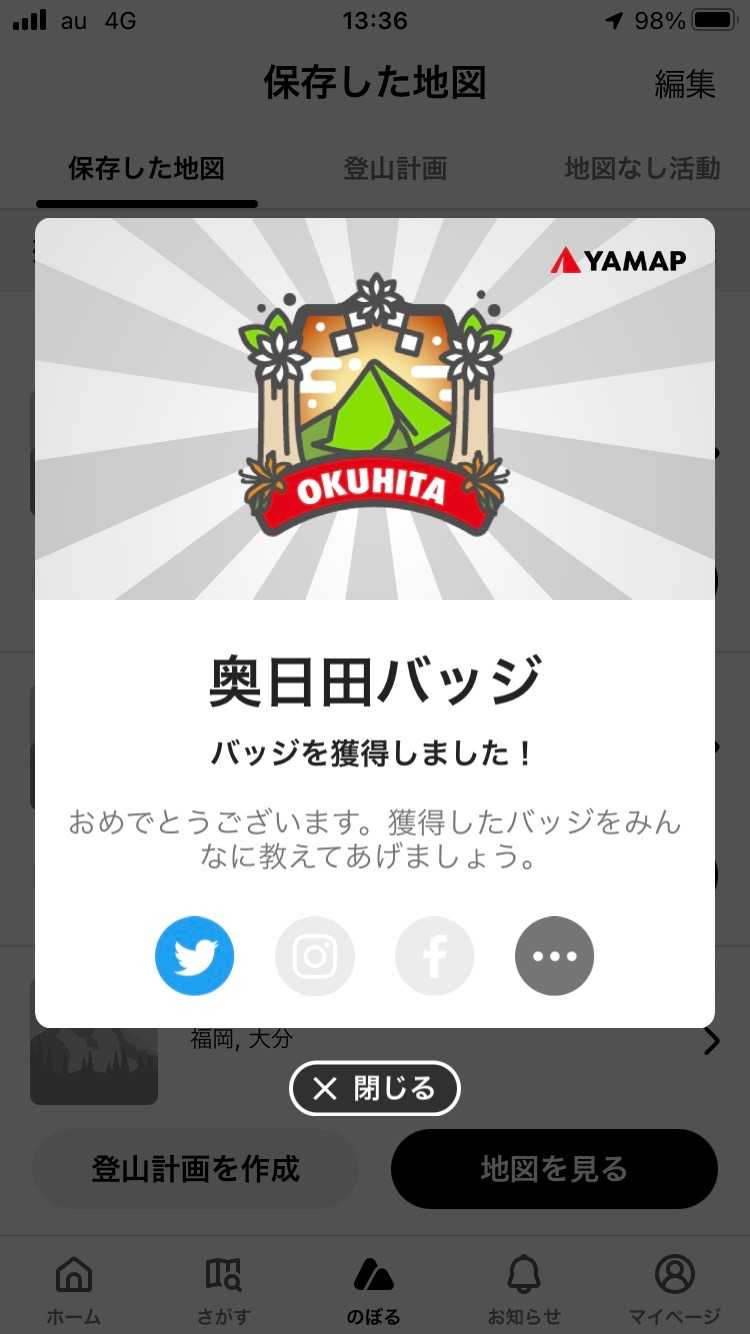The height and width of the screenshot is (1334, 750).
Task: Open more sharing options
Action: tap(555, 956)
